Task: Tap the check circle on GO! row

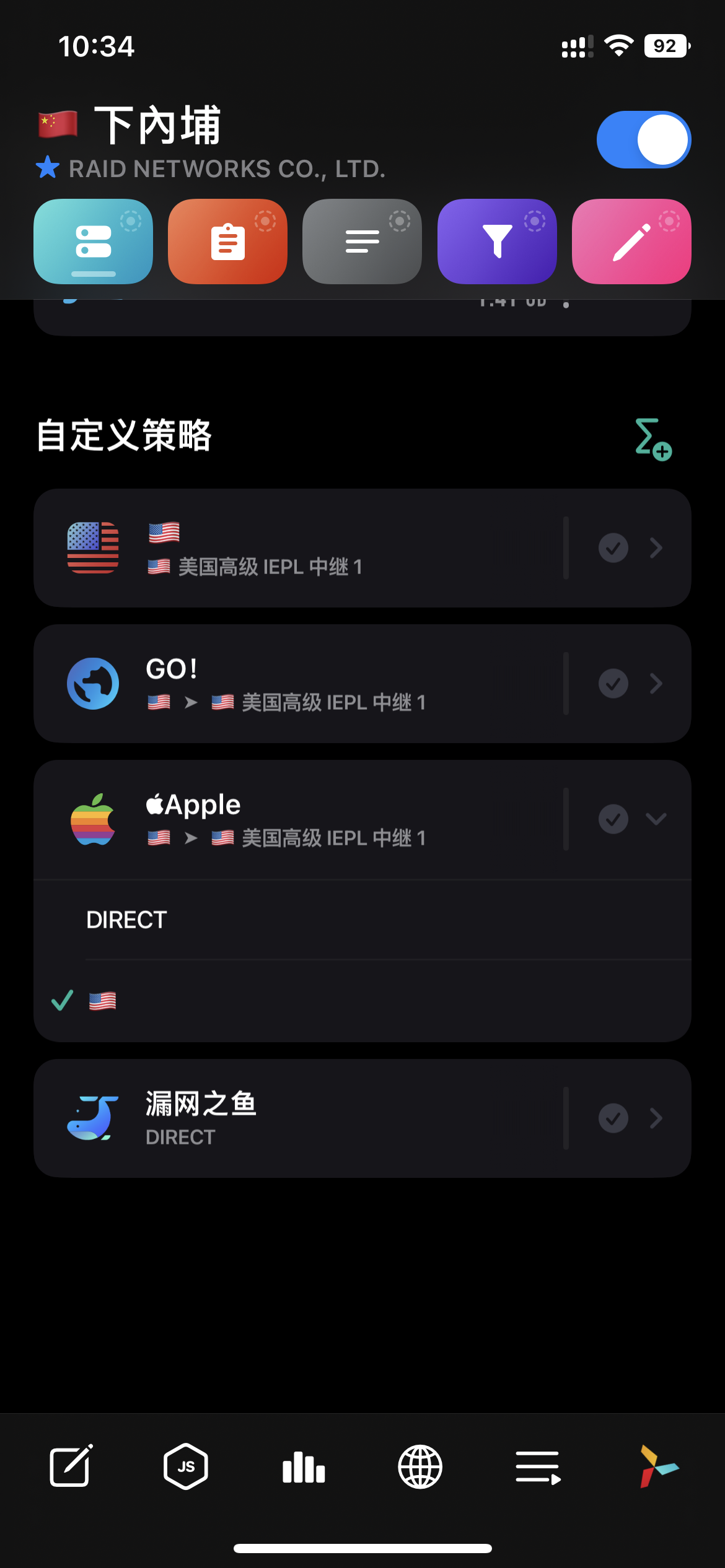Action: [613, 684]
